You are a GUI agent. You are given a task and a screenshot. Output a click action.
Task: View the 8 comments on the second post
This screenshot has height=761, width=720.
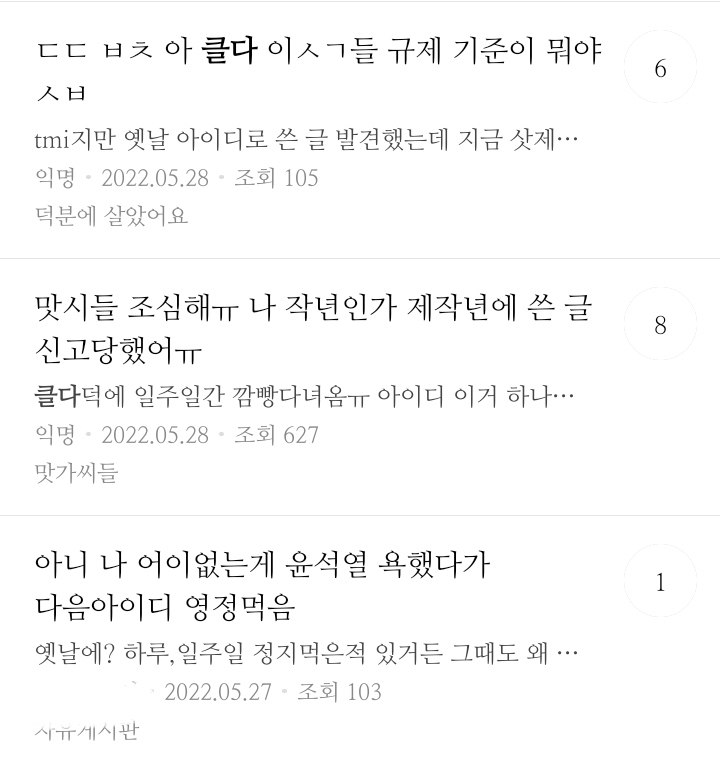tap(662, 323)
